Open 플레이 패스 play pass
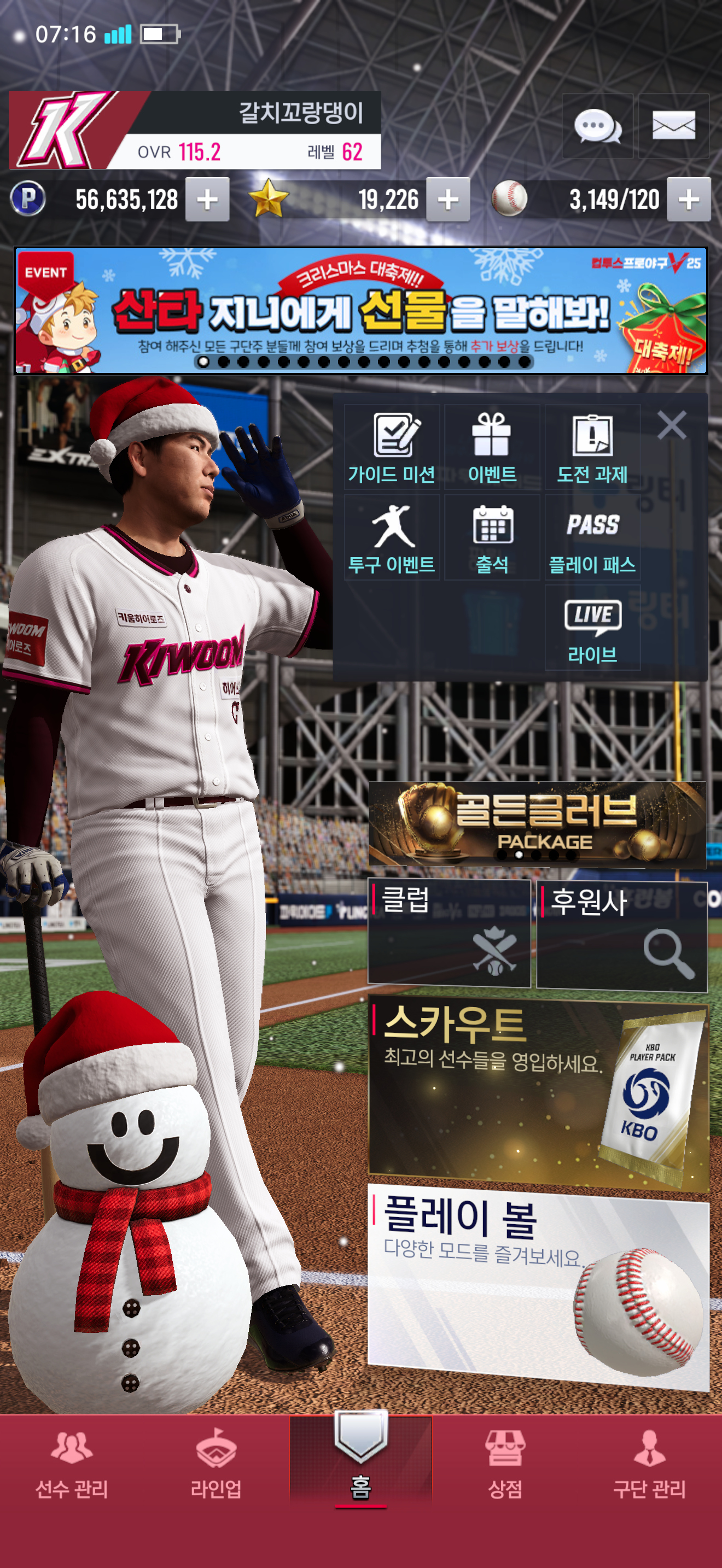The image size is (722, 1568). coord(592,537)
